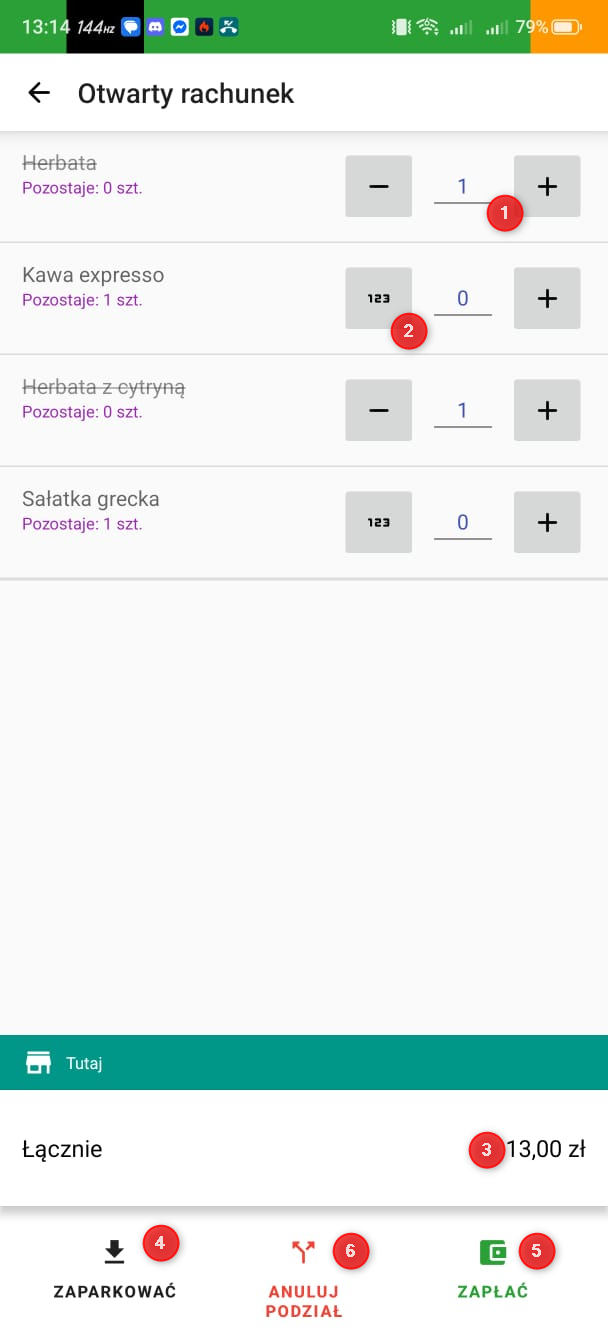This screenshot has width=608, height=1344.
Task: Pay the bill with Zapłać
Action: [x=493, y=1270]
